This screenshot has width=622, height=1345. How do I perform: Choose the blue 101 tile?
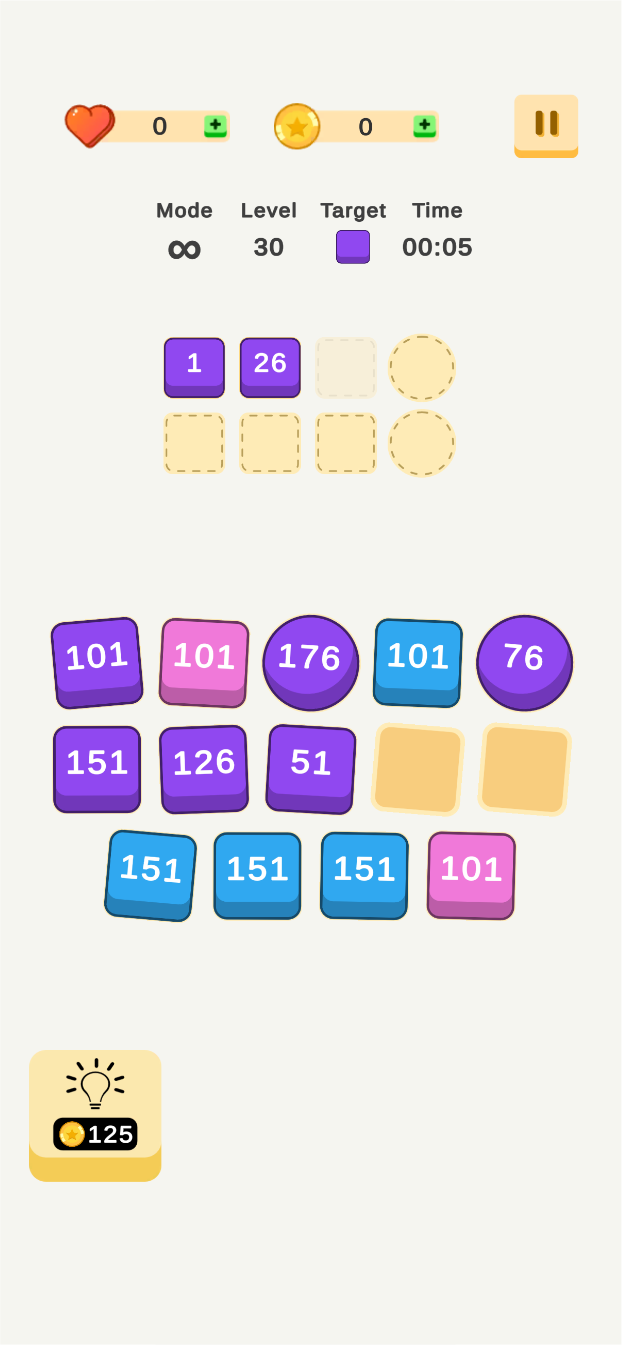coord(418,660)
